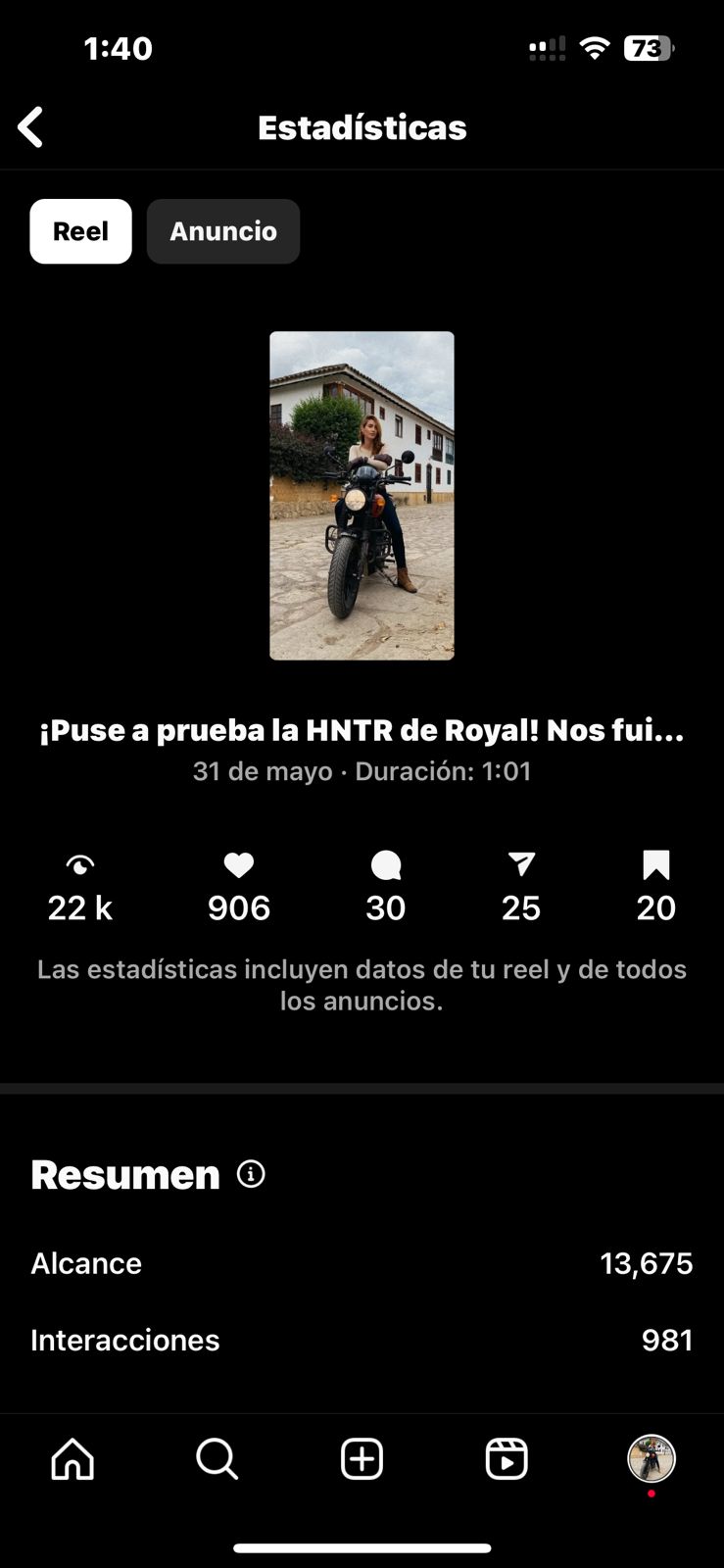Open your profile tab

pyautogui.click(x=652, y=1459)
